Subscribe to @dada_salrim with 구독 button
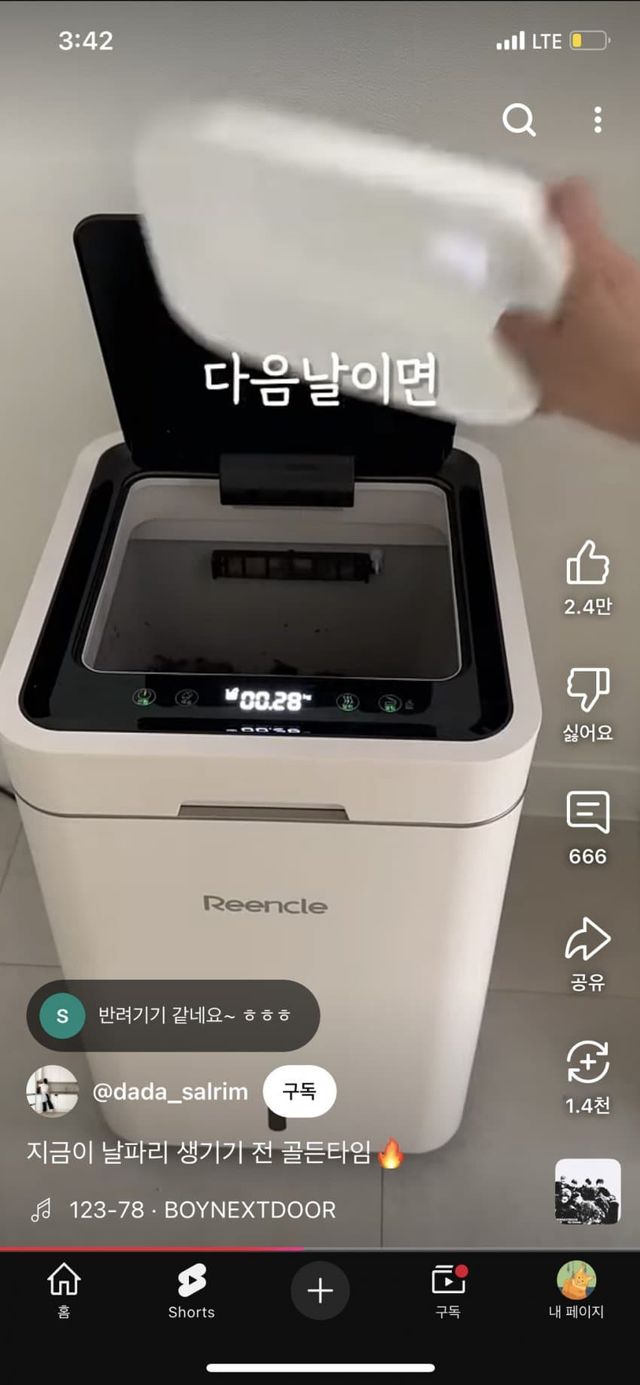The height and width of the screenshot is (1385, 640). (x=299, y=1092)
